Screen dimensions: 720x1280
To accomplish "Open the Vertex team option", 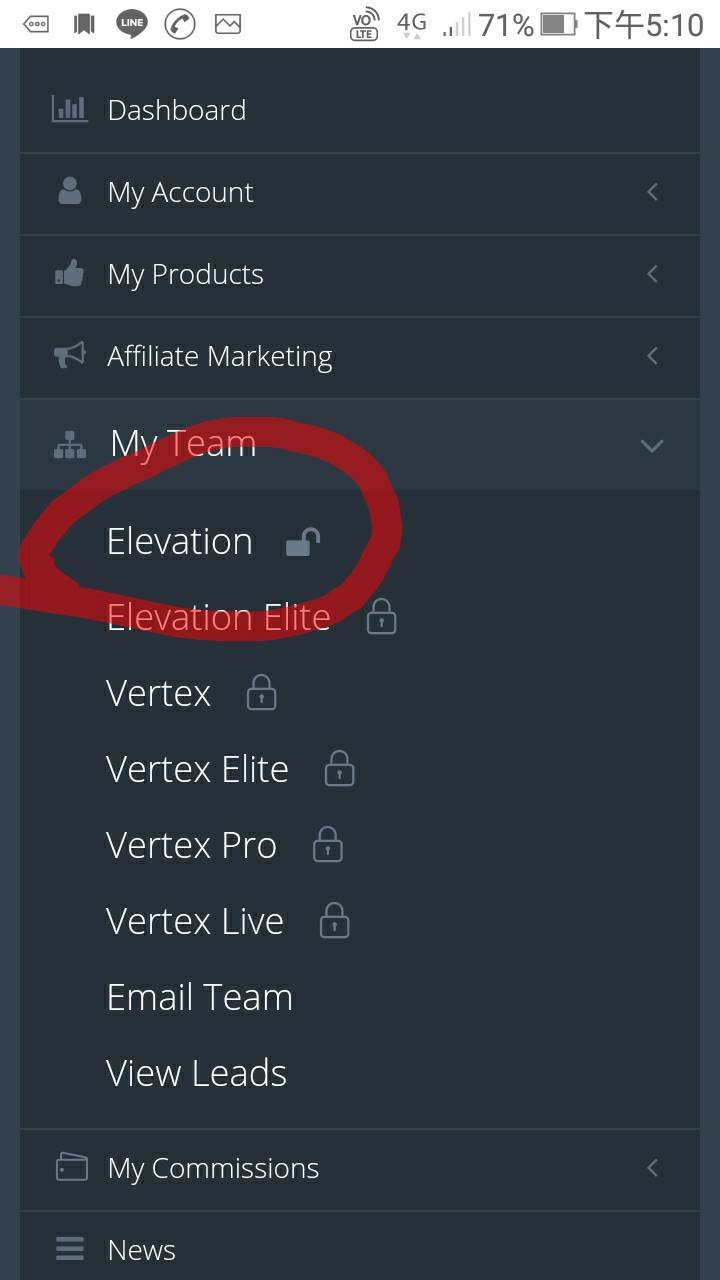I will click(159, 693).
